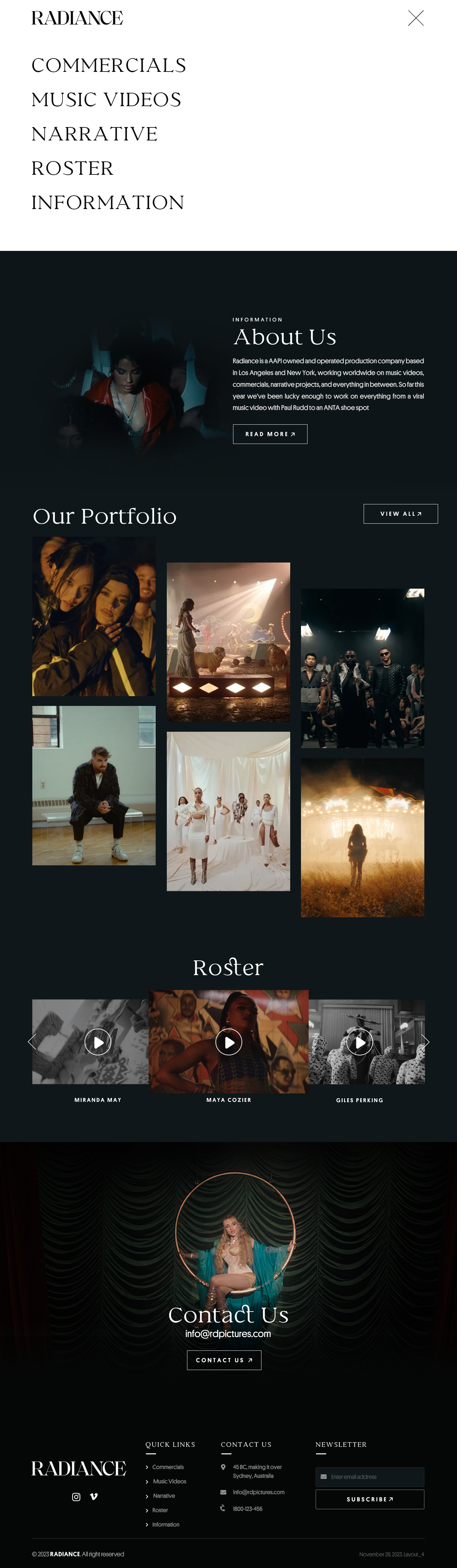Subscribe to the newsletter
457x1568 pixels.
[x=370, y=1499]
